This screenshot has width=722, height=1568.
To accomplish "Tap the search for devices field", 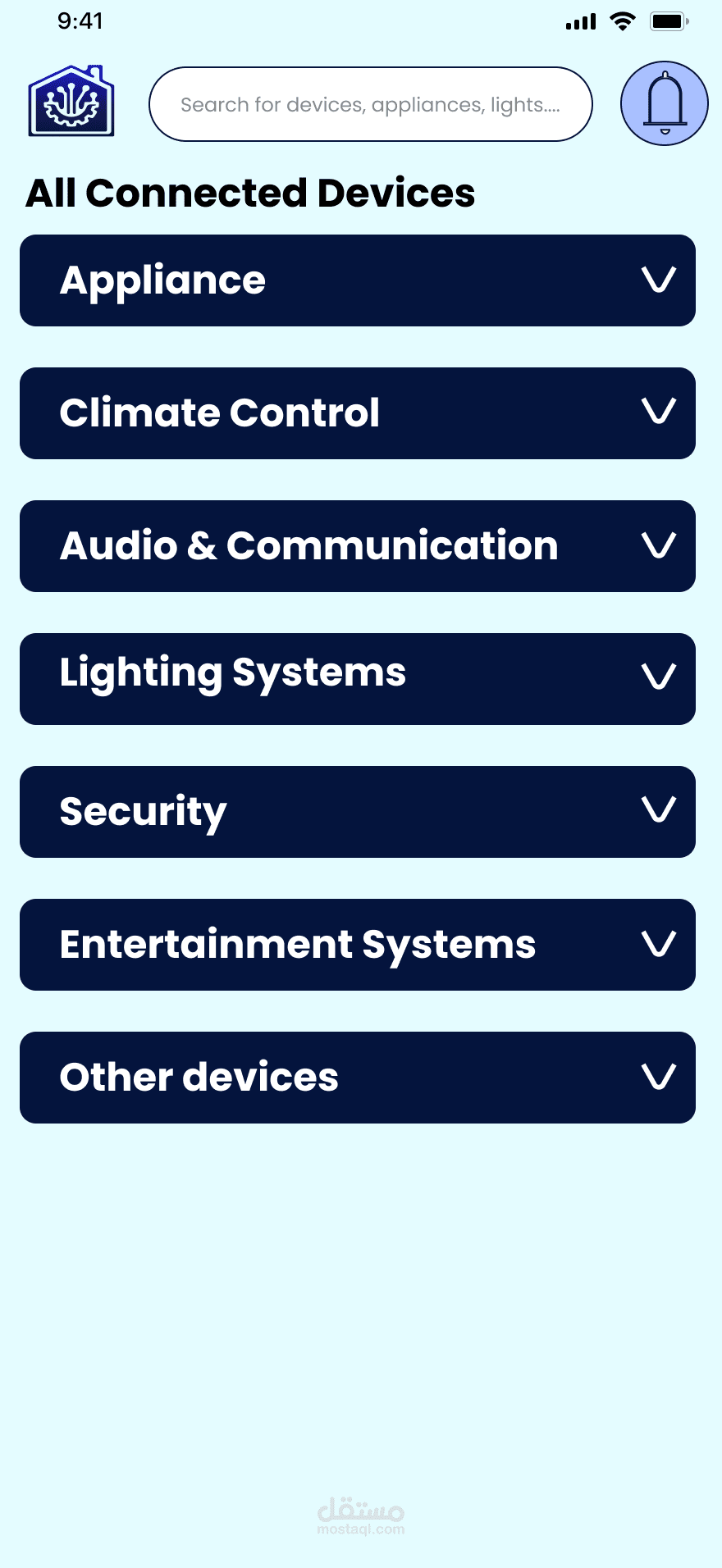I will tap(370, 104).
